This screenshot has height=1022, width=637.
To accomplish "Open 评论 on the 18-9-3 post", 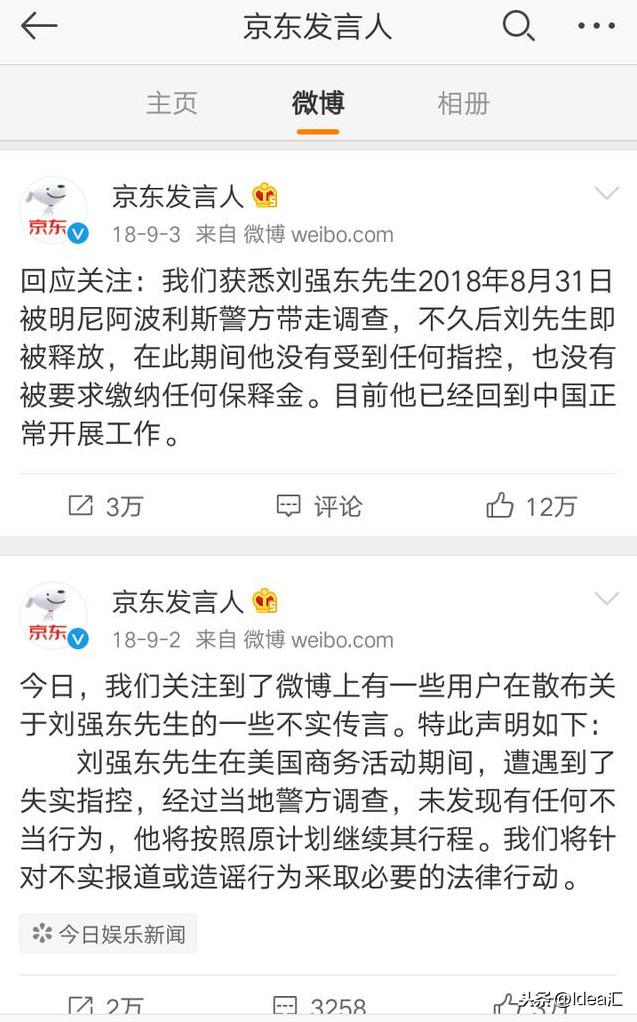I will [318, 506].
